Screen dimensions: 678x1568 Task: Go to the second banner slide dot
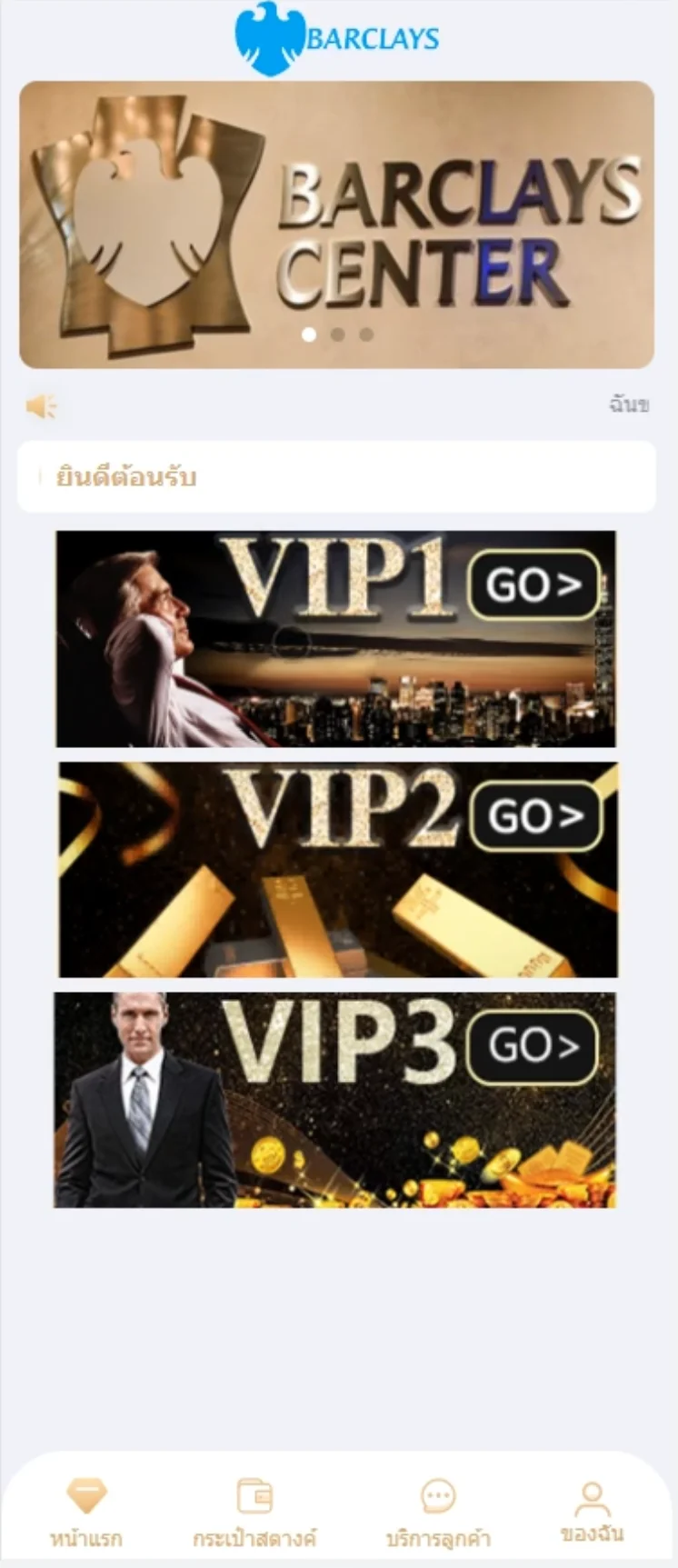(337, 335)
